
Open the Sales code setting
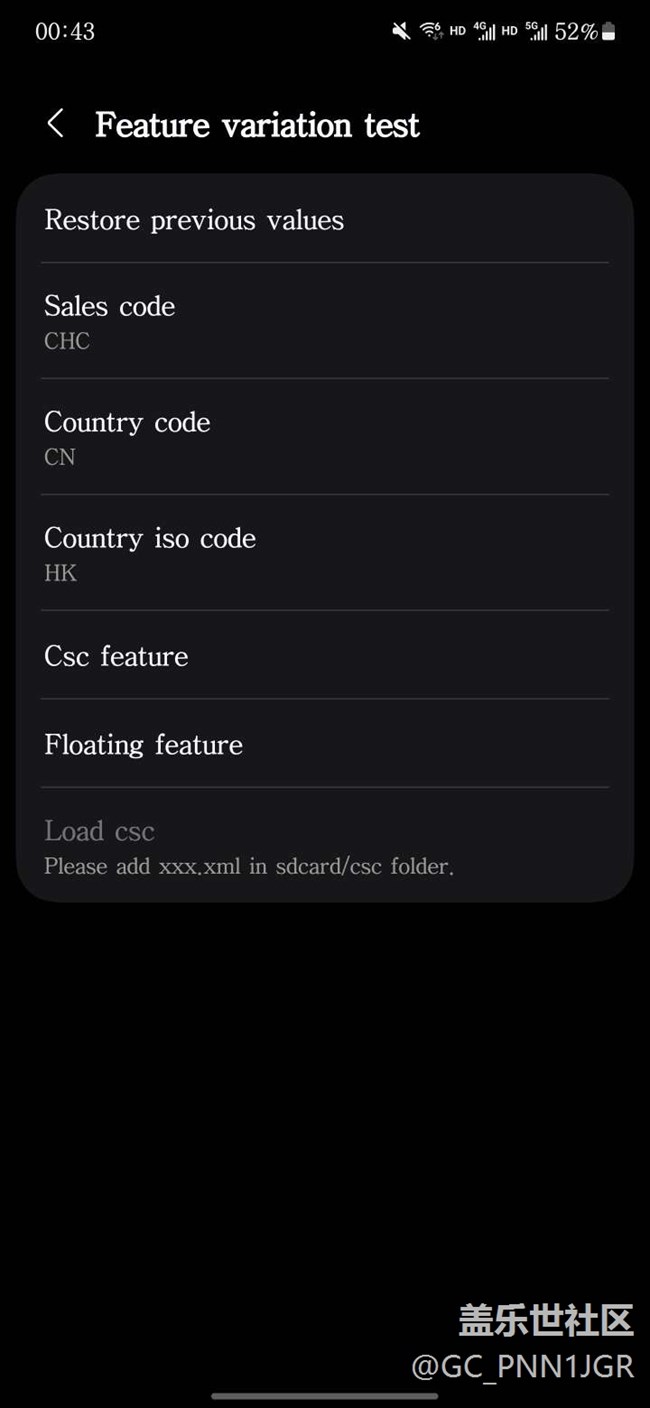(x=325, y=321)
